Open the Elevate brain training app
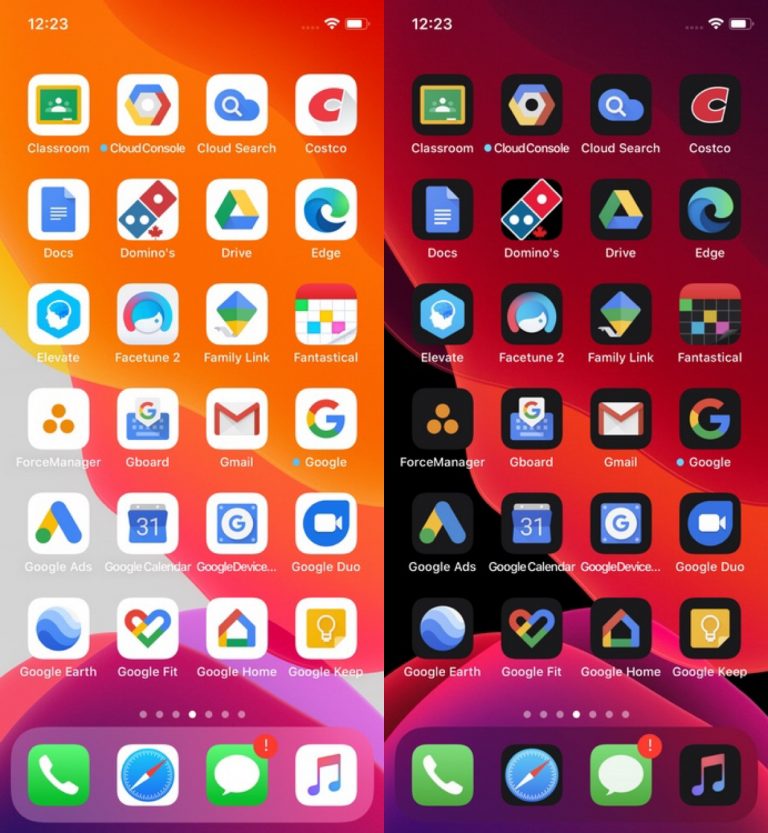768x833 pixels. click(x=58, y=315)
